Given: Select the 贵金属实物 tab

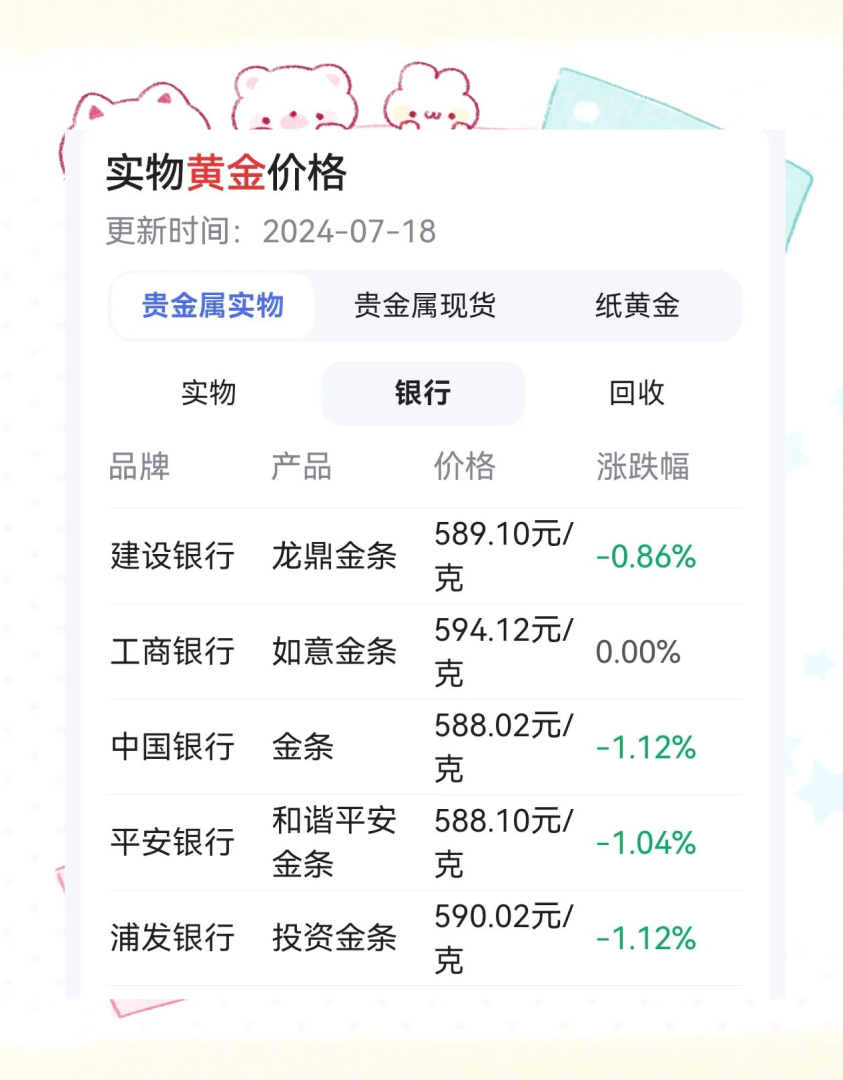Looking at the screenshot, I should [213, 307].
